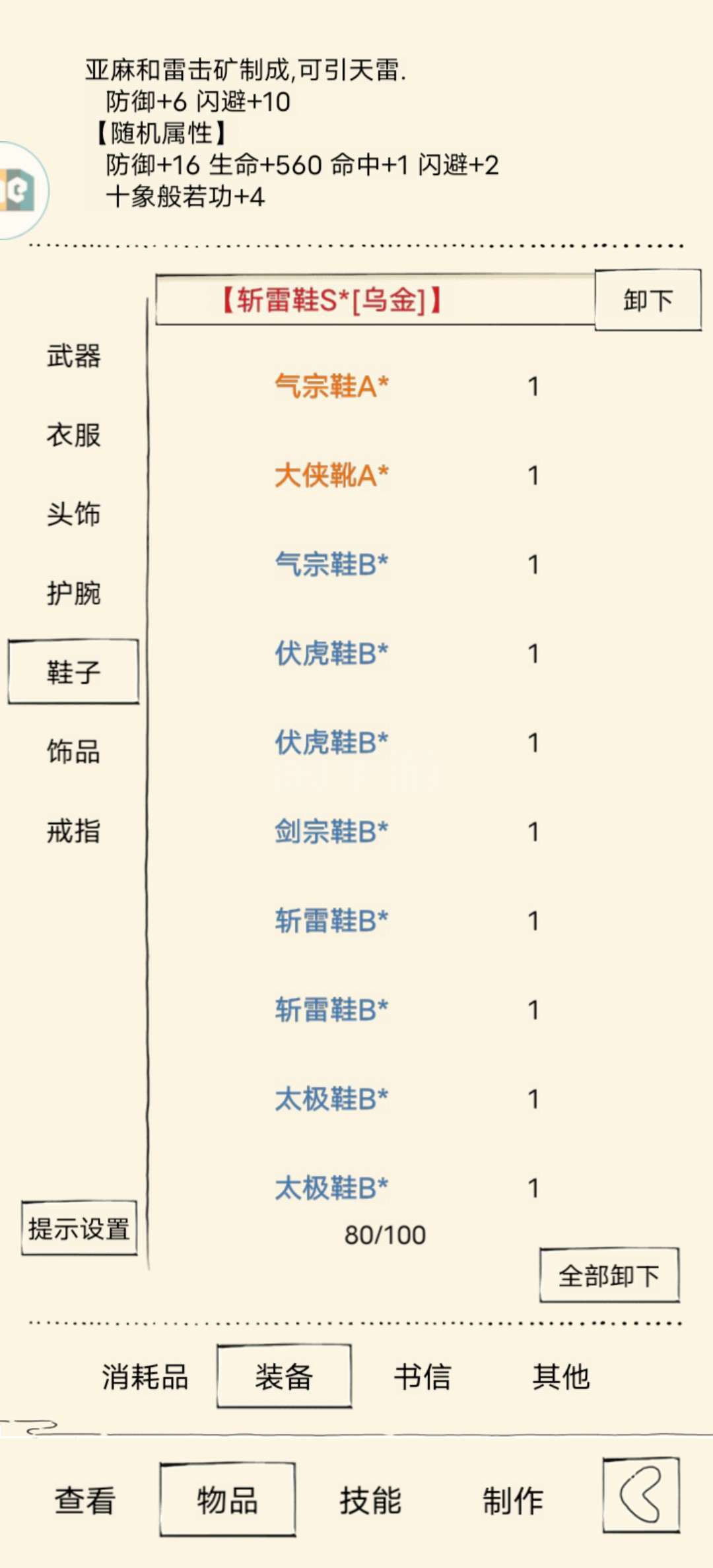Open the 技能 section
The image size is (713, 1568).
click(x=370, y=1500)
